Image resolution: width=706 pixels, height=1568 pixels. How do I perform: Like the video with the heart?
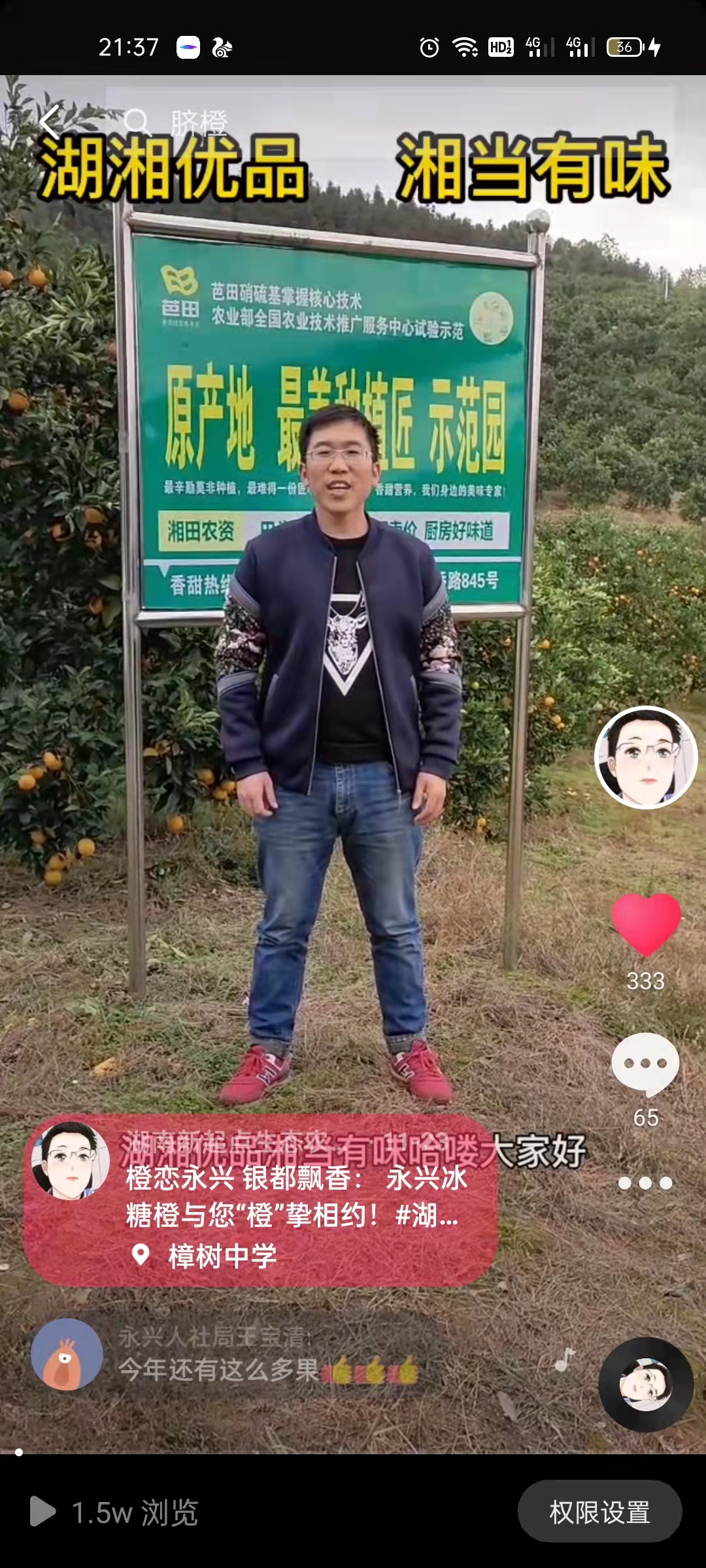coord(645,923)
